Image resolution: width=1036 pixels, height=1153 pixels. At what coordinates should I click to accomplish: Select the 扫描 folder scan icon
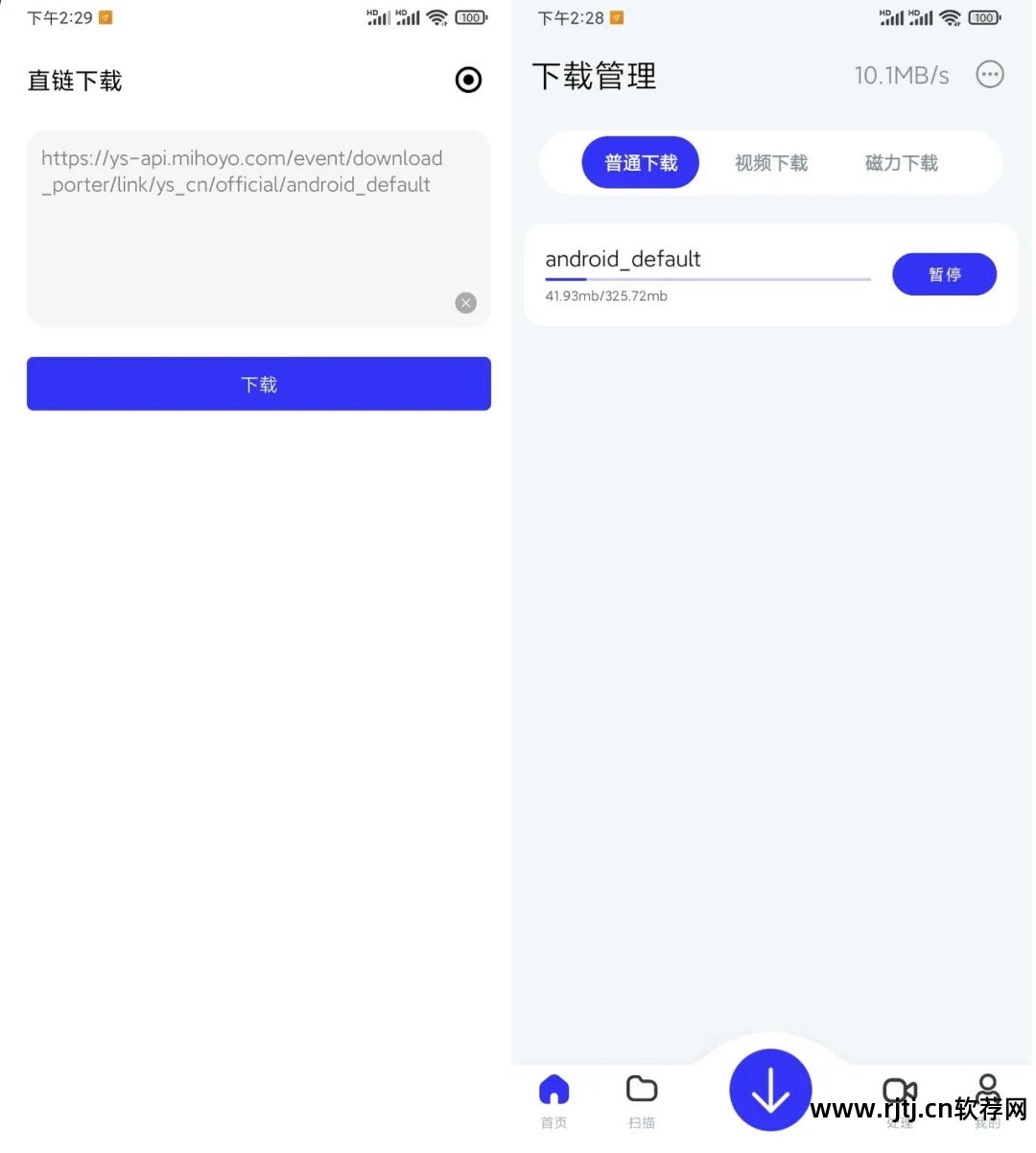click(641, 1091)
